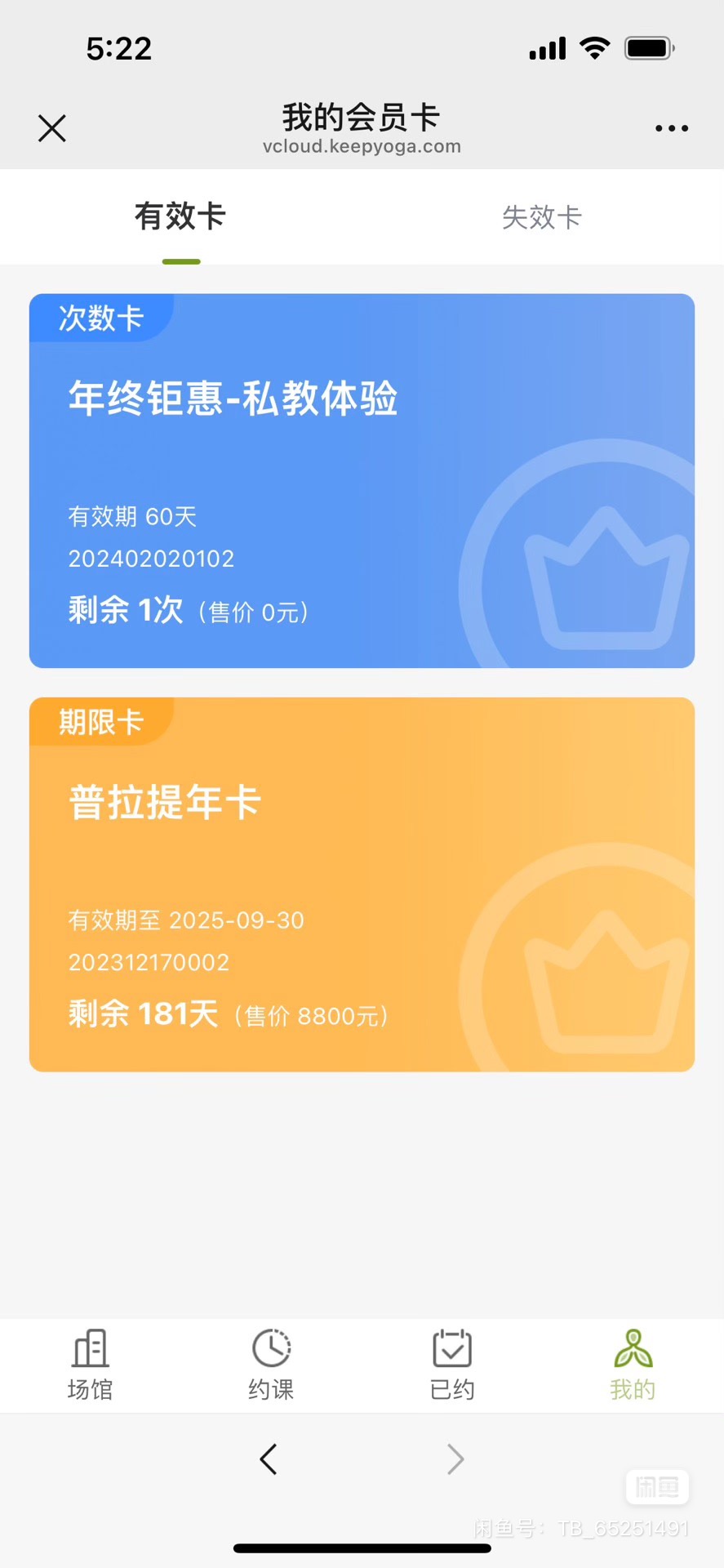Go to the 场馆 tab
The width and height of the screenshot is (724, 1568).
click(90, 1365)
